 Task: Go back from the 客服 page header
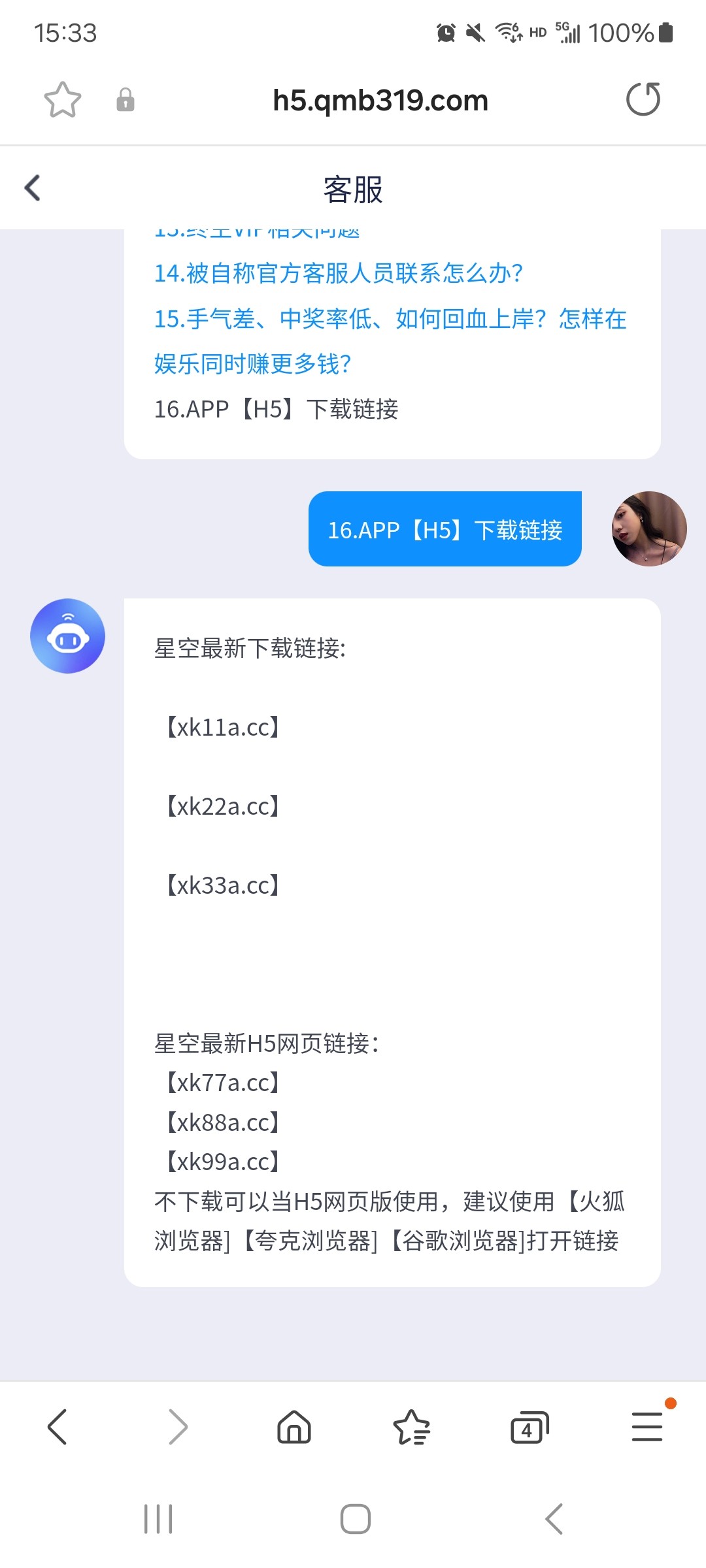tap(33, 188)
